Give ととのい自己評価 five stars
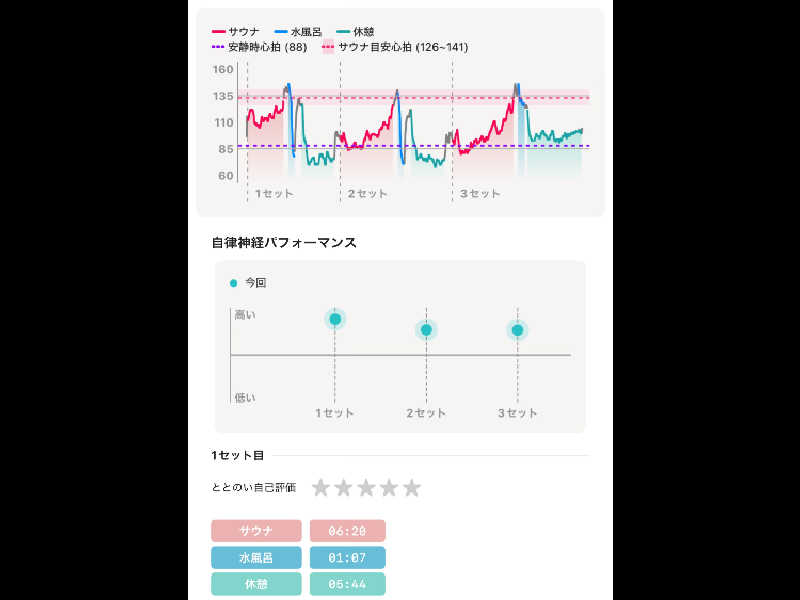 click(412, 488)
